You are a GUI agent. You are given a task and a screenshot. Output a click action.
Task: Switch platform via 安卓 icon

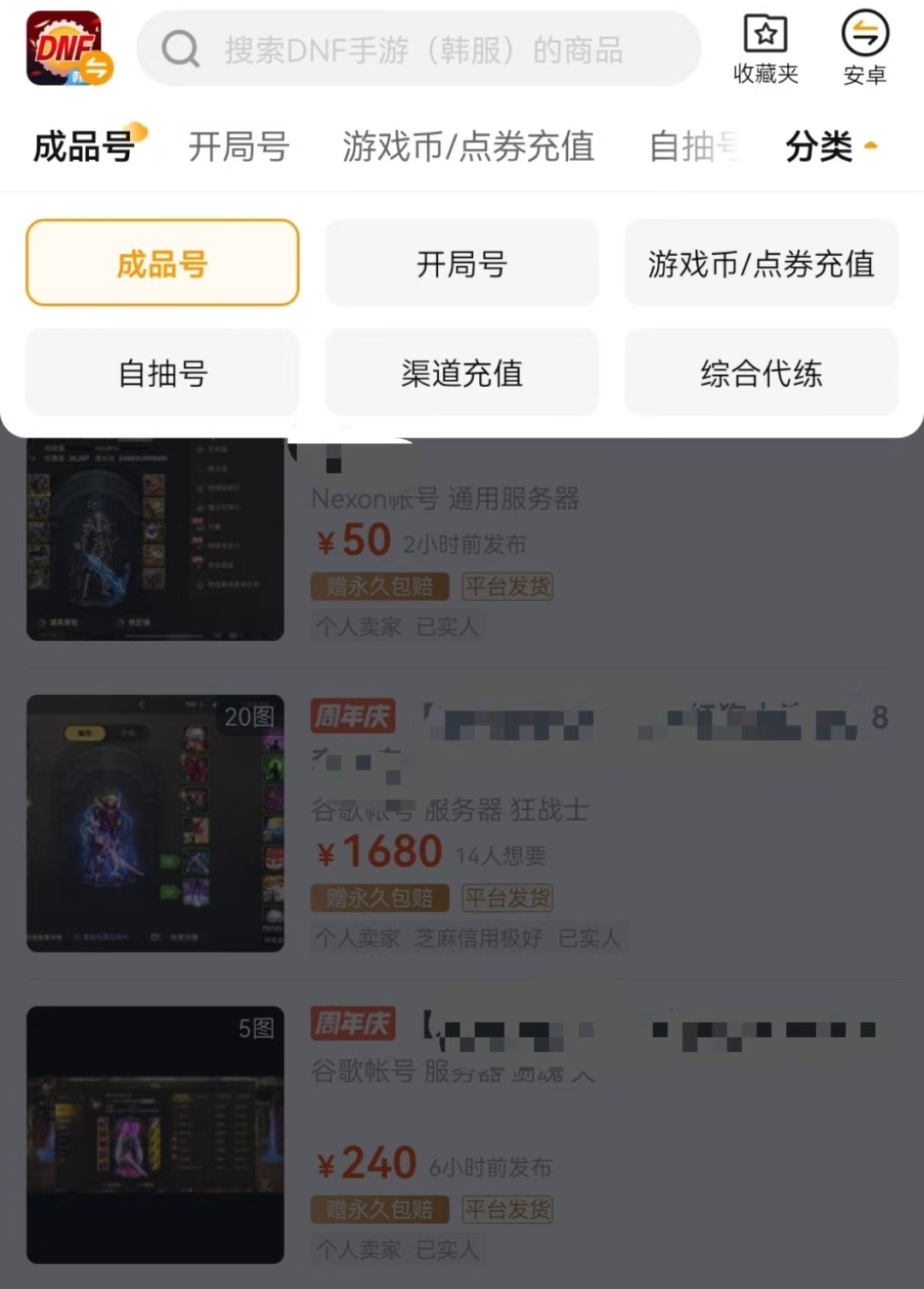click(x=864, y=50)
